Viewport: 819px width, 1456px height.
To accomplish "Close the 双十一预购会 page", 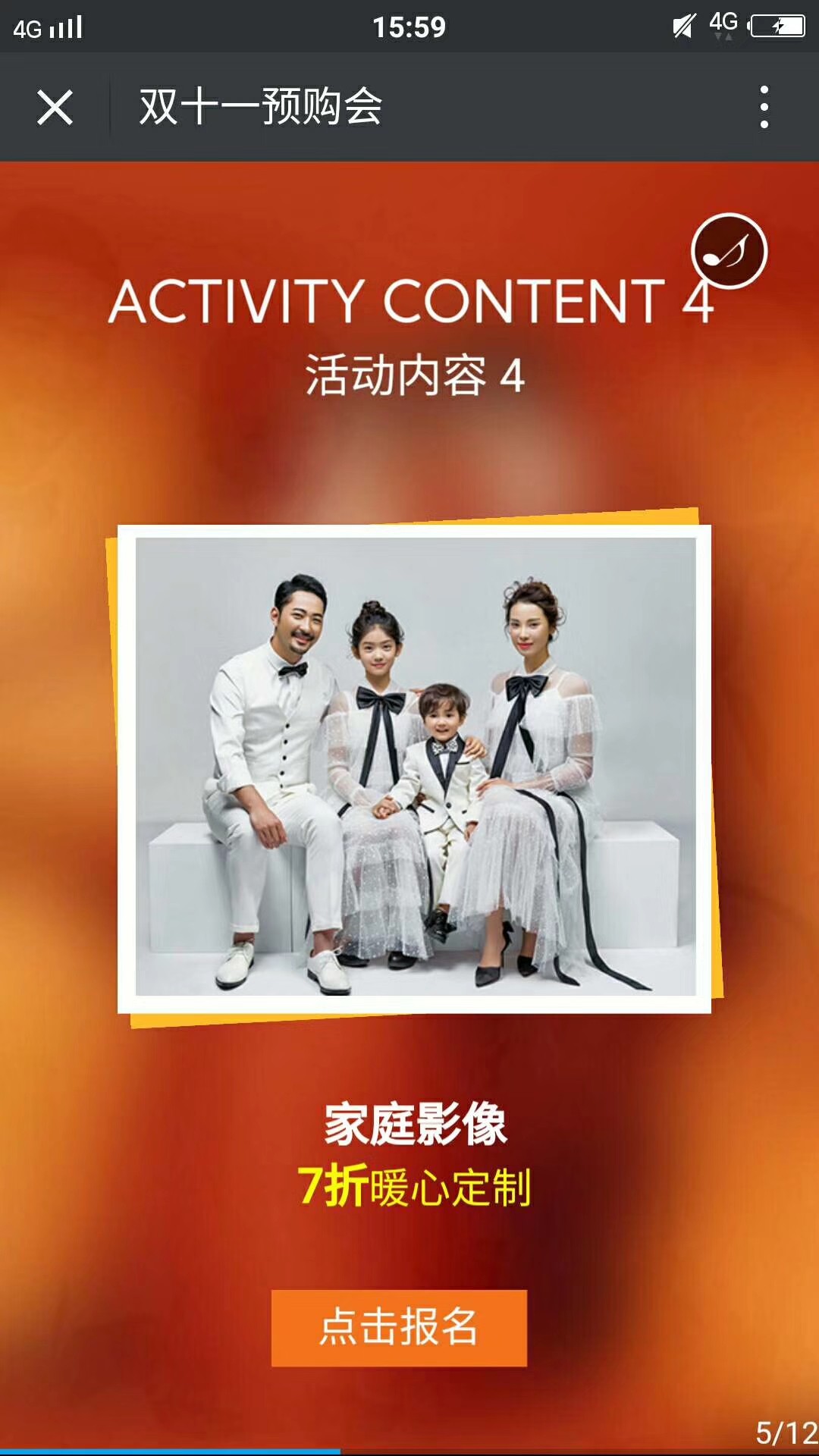I will click(x=55, y=107).
